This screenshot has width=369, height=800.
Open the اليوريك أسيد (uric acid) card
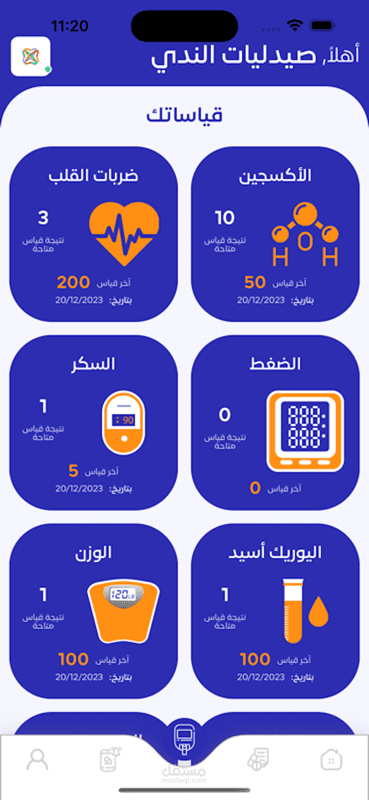tap(275, 611)
